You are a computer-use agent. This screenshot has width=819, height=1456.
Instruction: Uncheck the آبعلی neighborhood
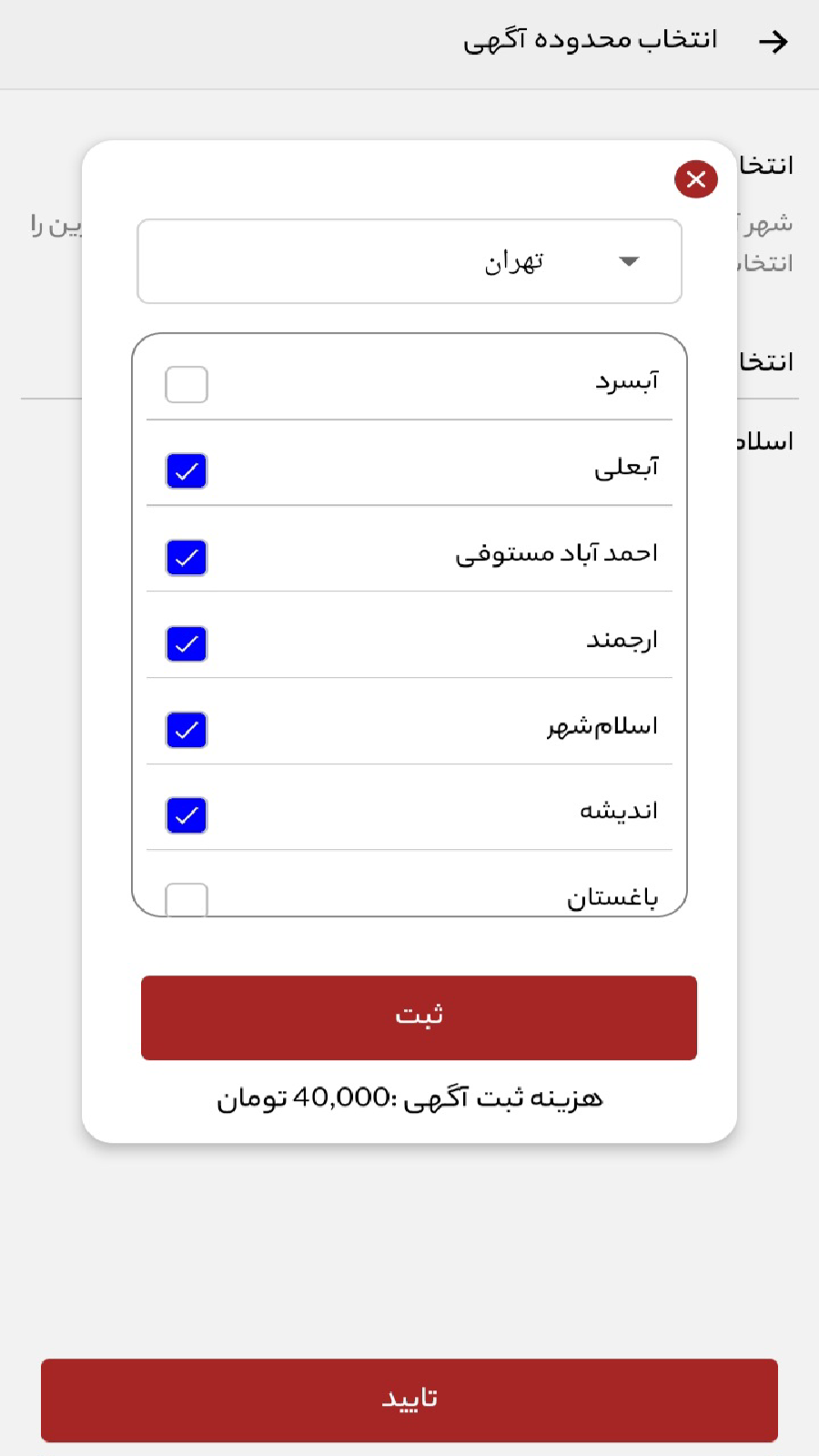pyautogui.click(x=186, y=470)
